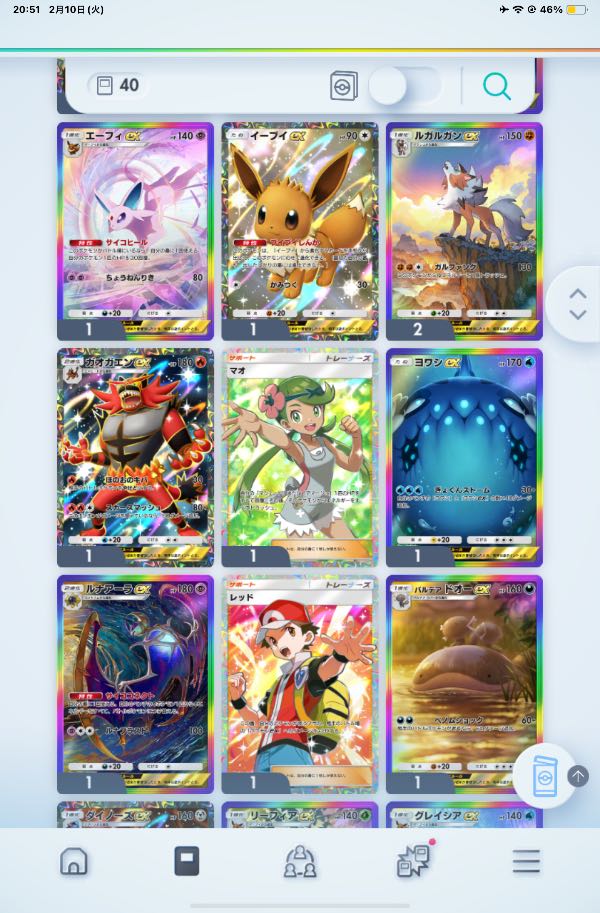Tap the floating card pack button
Viewport: 600px width, 913px height.
(544, 777)
